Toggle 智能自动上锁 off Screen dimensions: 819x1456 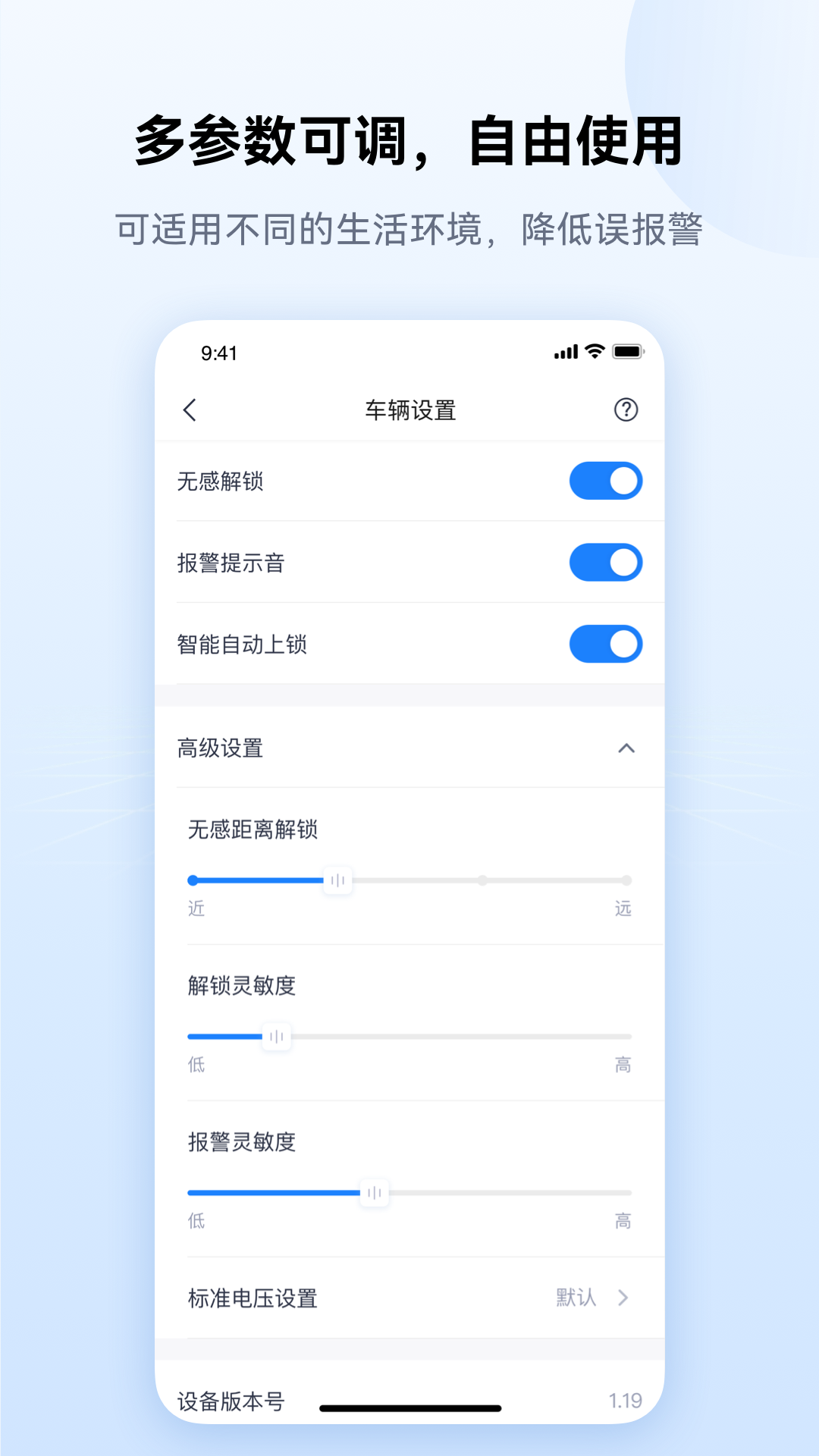[606, 644]
